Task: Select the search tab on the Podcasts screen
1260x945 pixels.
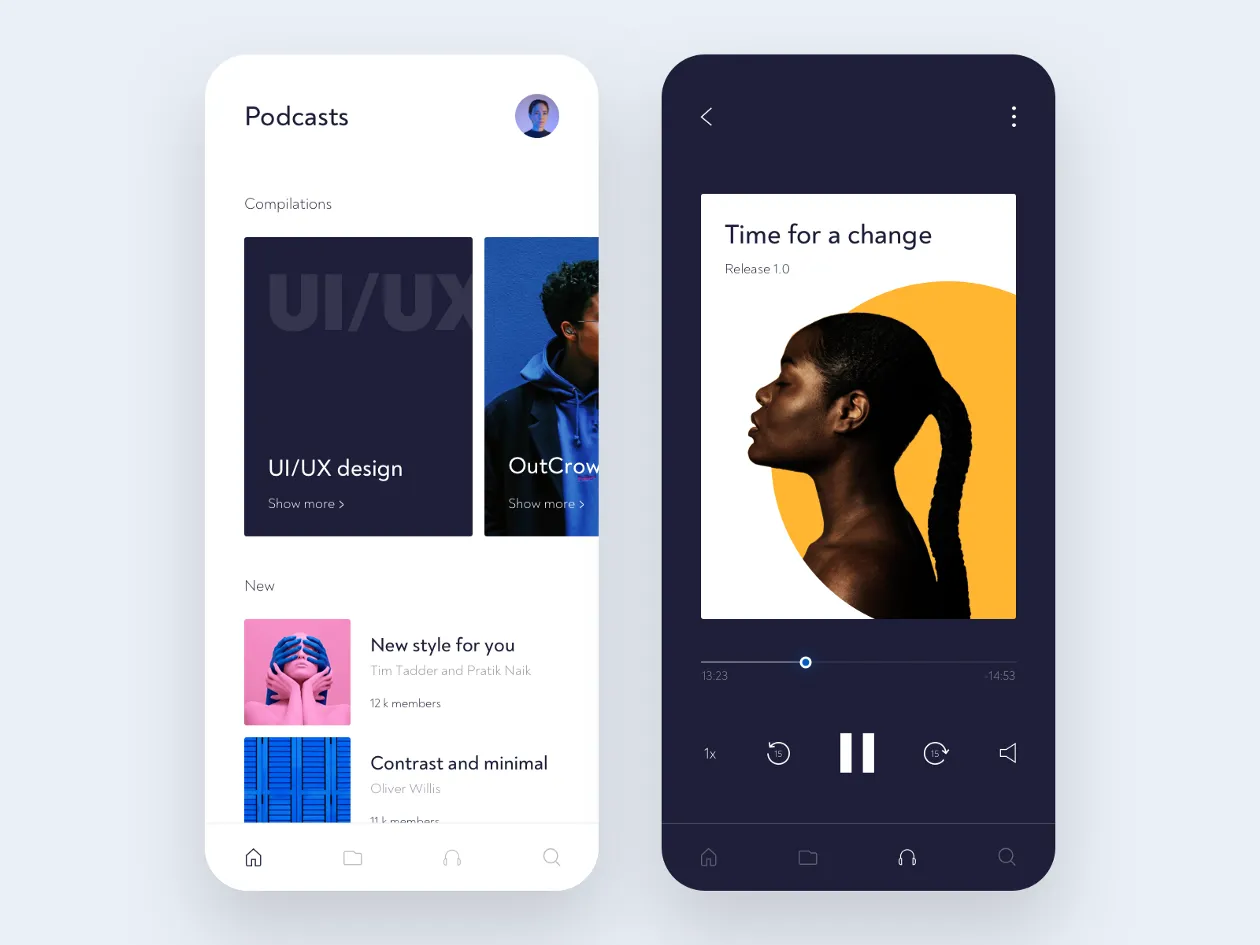Action: point(551,857)
